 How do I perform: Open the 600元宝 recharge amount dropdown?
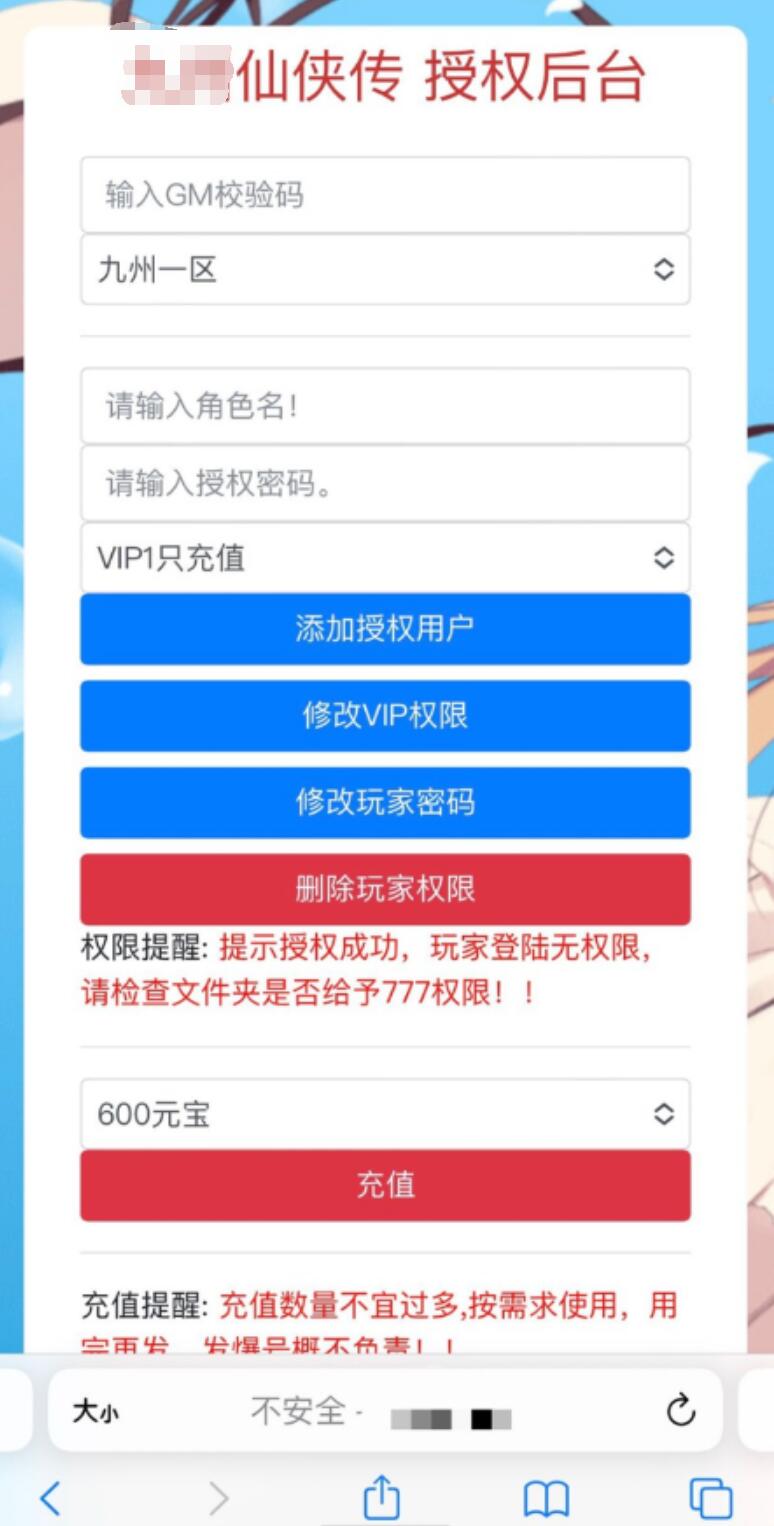pos(385,1114)
